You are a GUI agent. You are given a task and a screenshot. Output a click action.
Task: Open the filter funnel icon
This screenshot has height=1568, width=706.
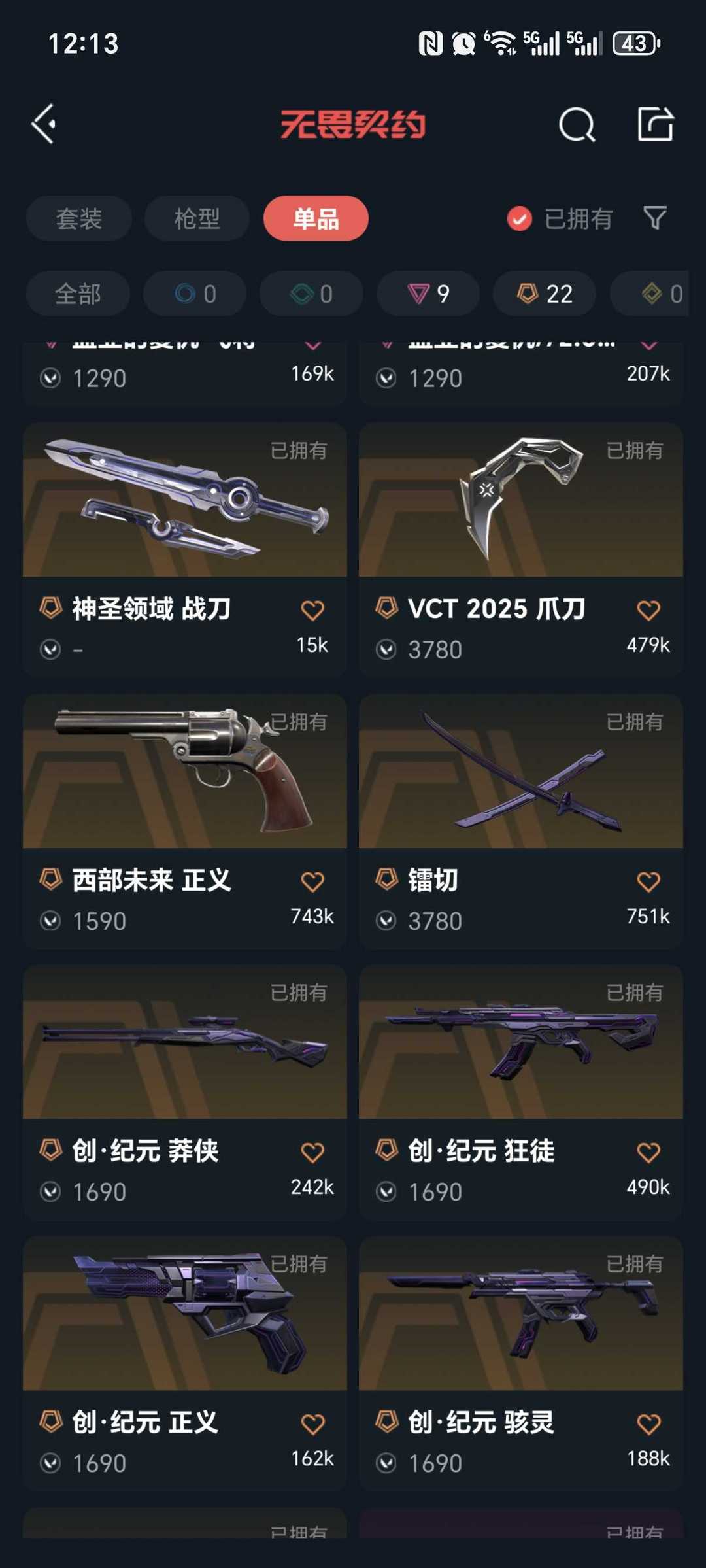(x=654, y=218)
